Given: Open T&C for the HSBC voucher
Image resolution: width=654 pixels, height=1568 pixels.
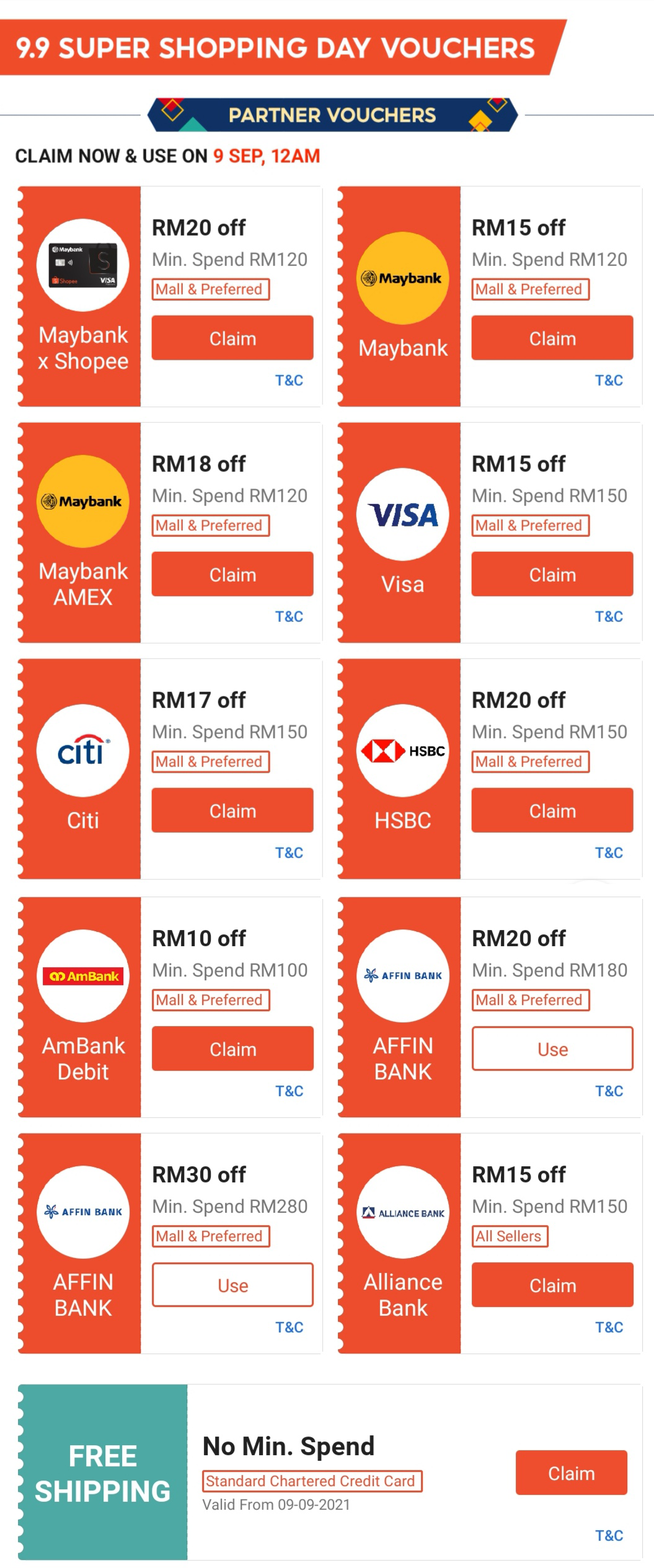Looking at the screenshot, I should pos(609,853).
